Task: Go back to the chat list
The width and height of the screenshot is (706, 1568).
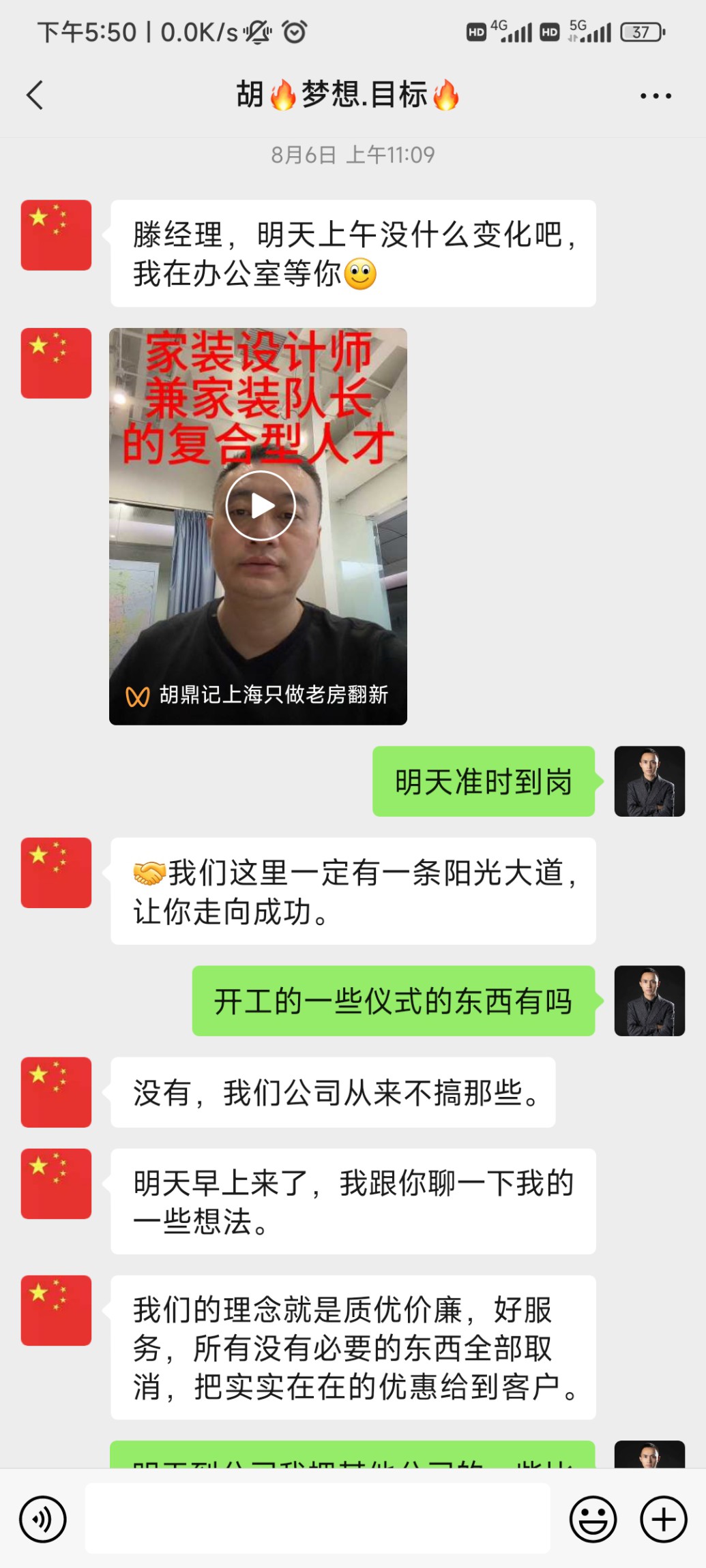Action: click(x=35, y=95)
